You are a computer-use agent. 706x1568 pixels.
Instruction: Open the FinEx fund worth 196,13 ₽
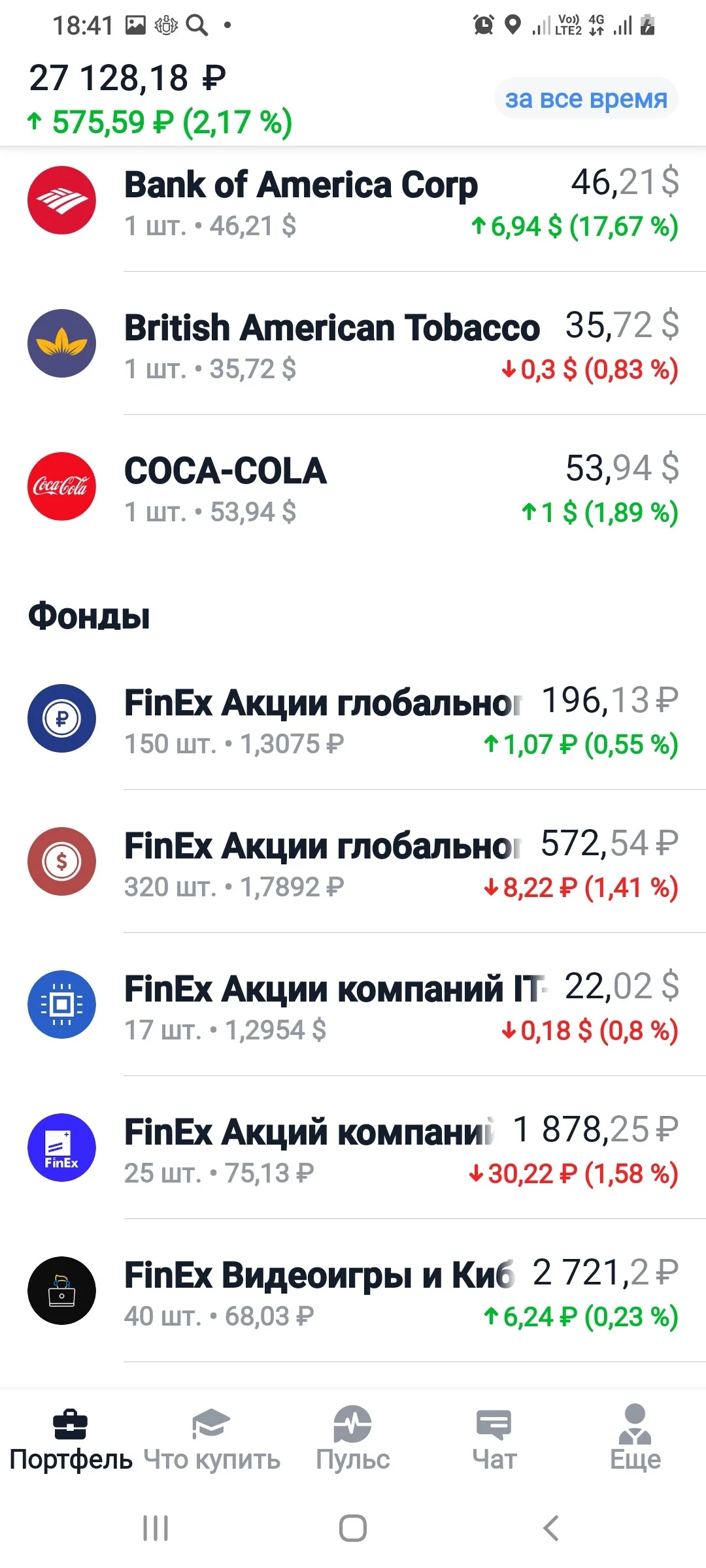tap(353, 719)
